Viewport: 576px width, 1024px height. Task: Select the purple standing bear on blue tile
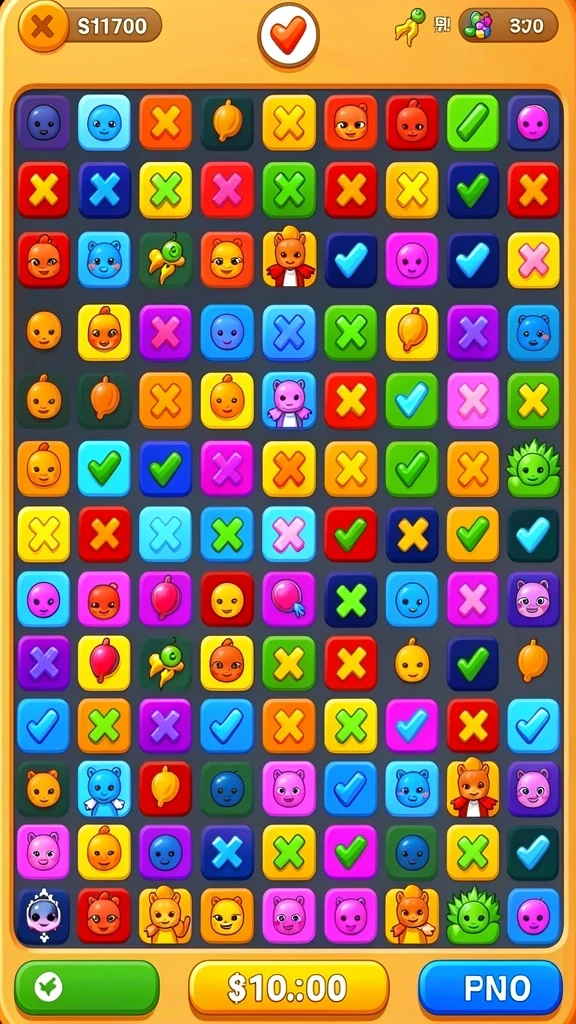pyautogui.click(x=289, y=400)
